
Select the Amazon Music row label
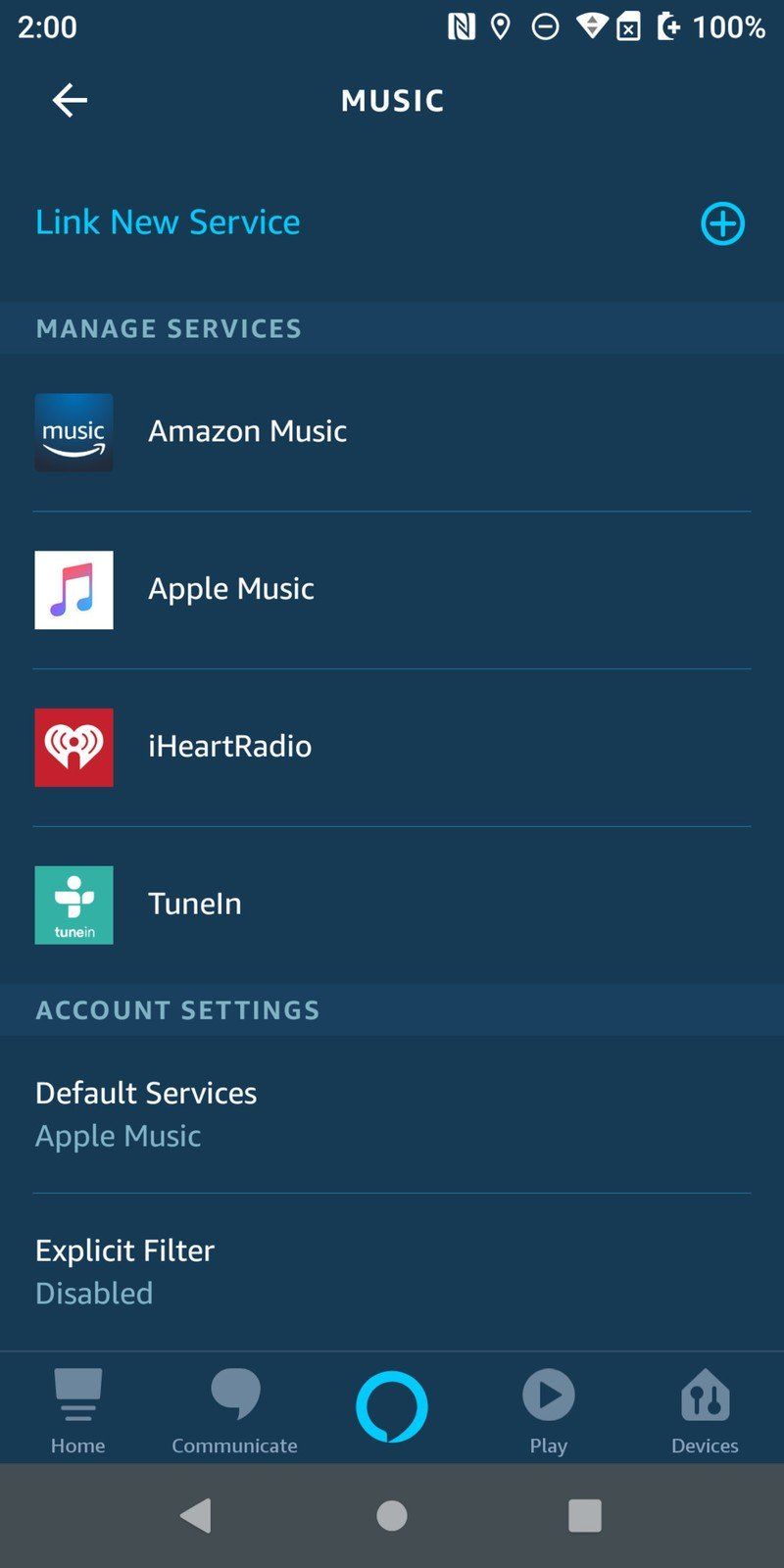click(x=247, y=431)
